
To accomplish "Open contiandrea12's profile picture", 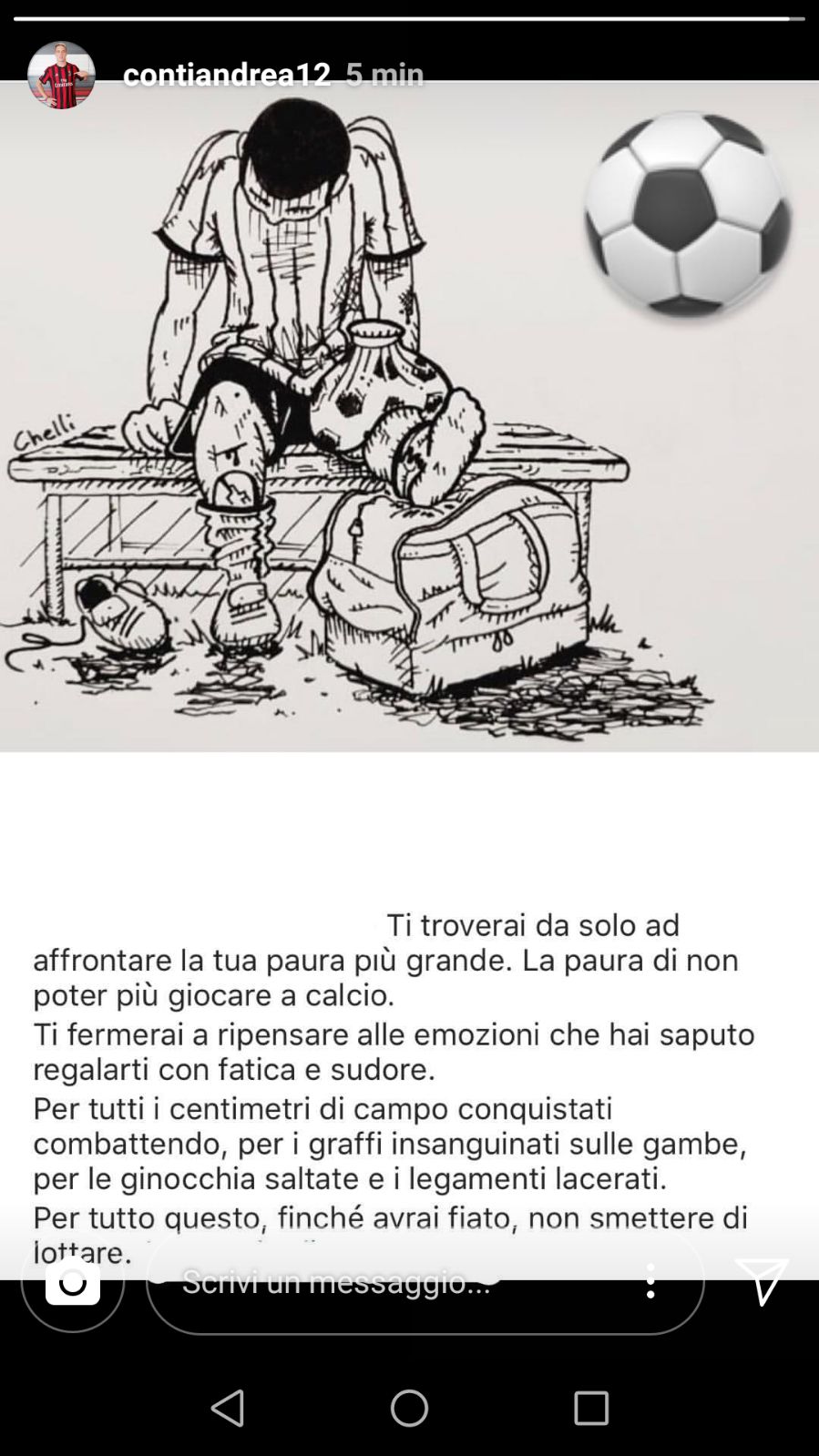I will [x=61, y=75].
